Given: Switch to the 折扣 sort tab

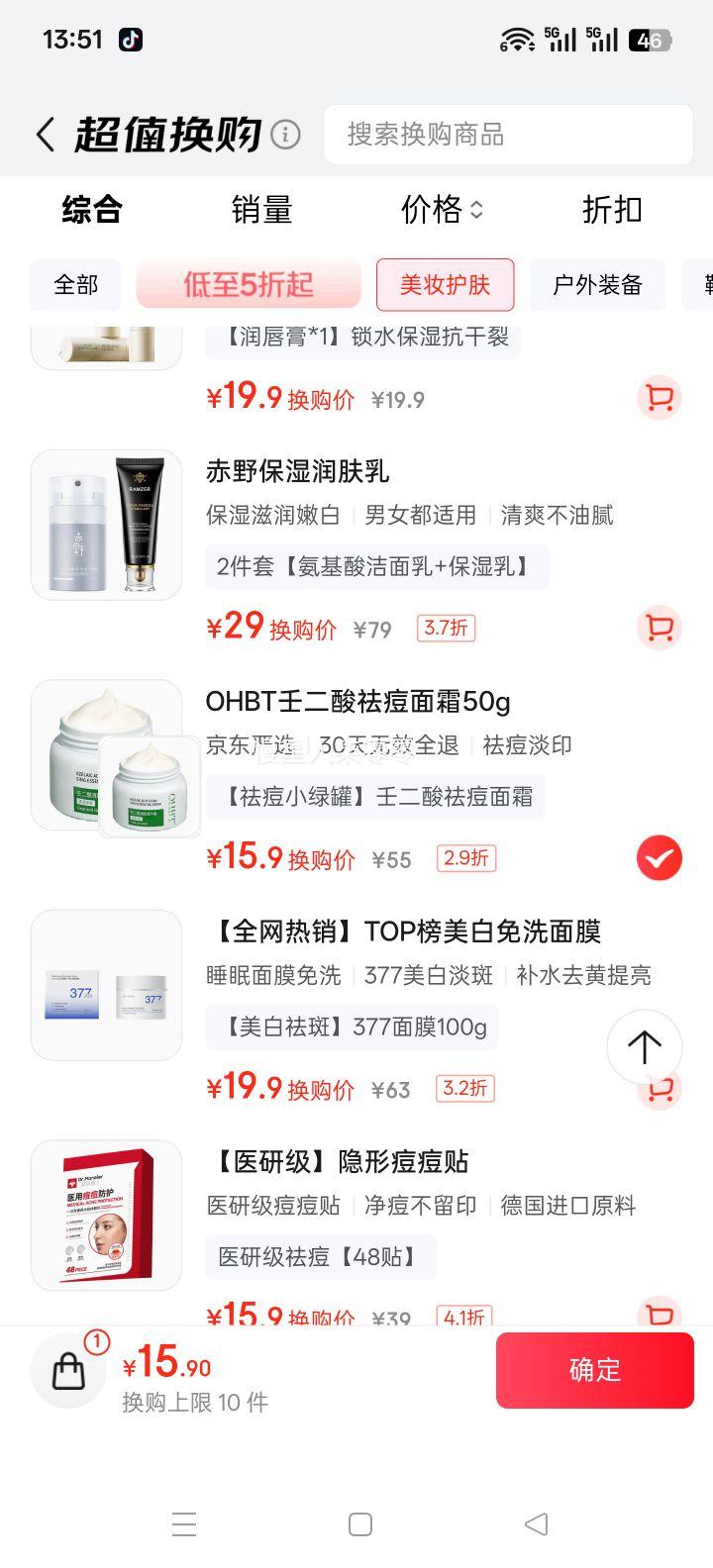Looking at the screenshot, I should coord(611,210).
